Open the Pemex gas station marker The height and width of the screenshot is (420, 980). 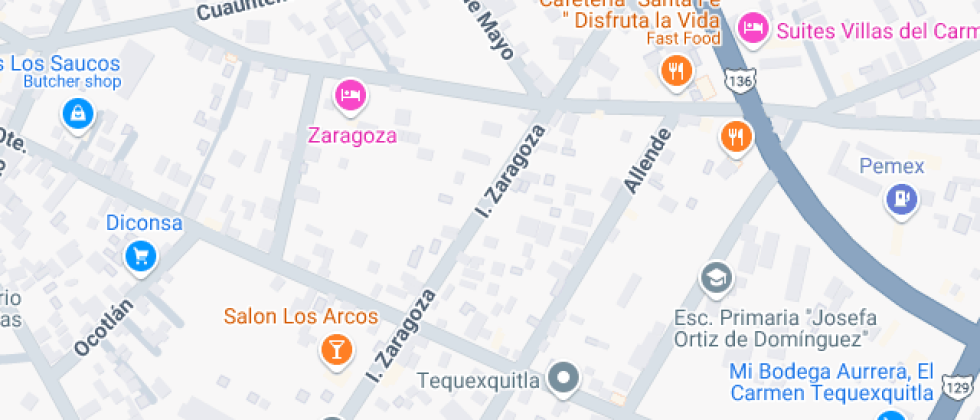(x=902, y=199)
